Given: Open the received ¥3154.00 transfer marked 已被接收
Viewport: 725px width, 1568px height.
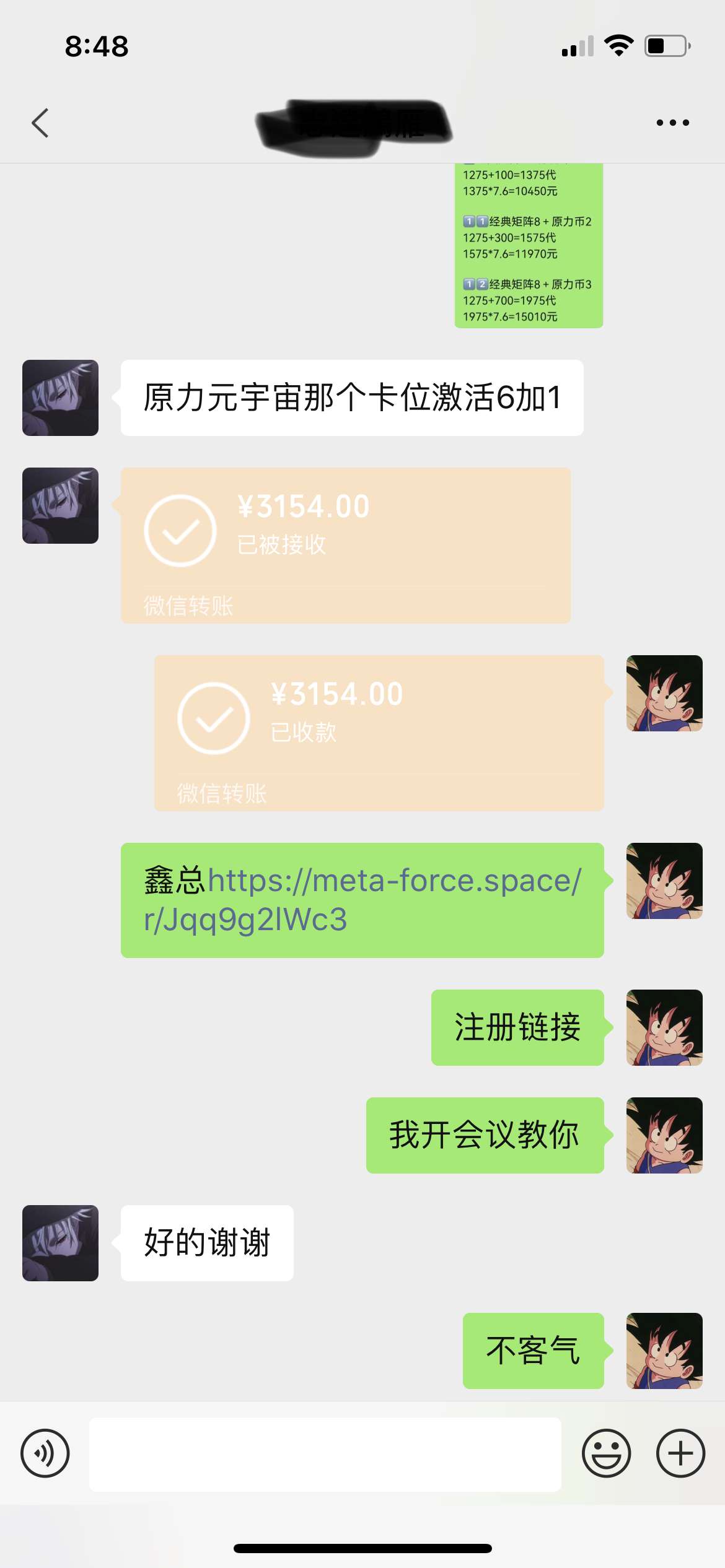Looking at the screenshot, I should coord(345,544).
